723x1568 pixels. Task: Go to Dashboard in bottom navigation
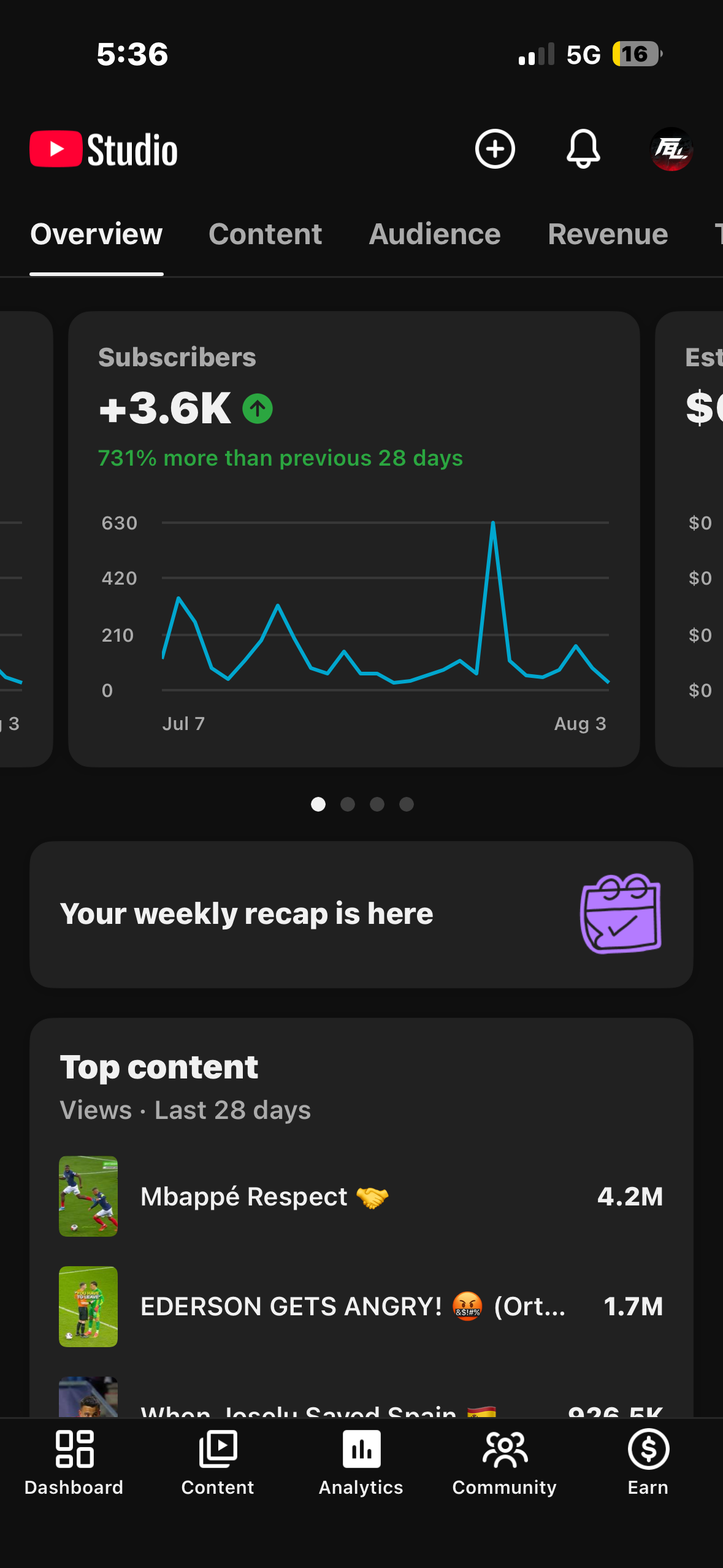[x=74, y=1462]
